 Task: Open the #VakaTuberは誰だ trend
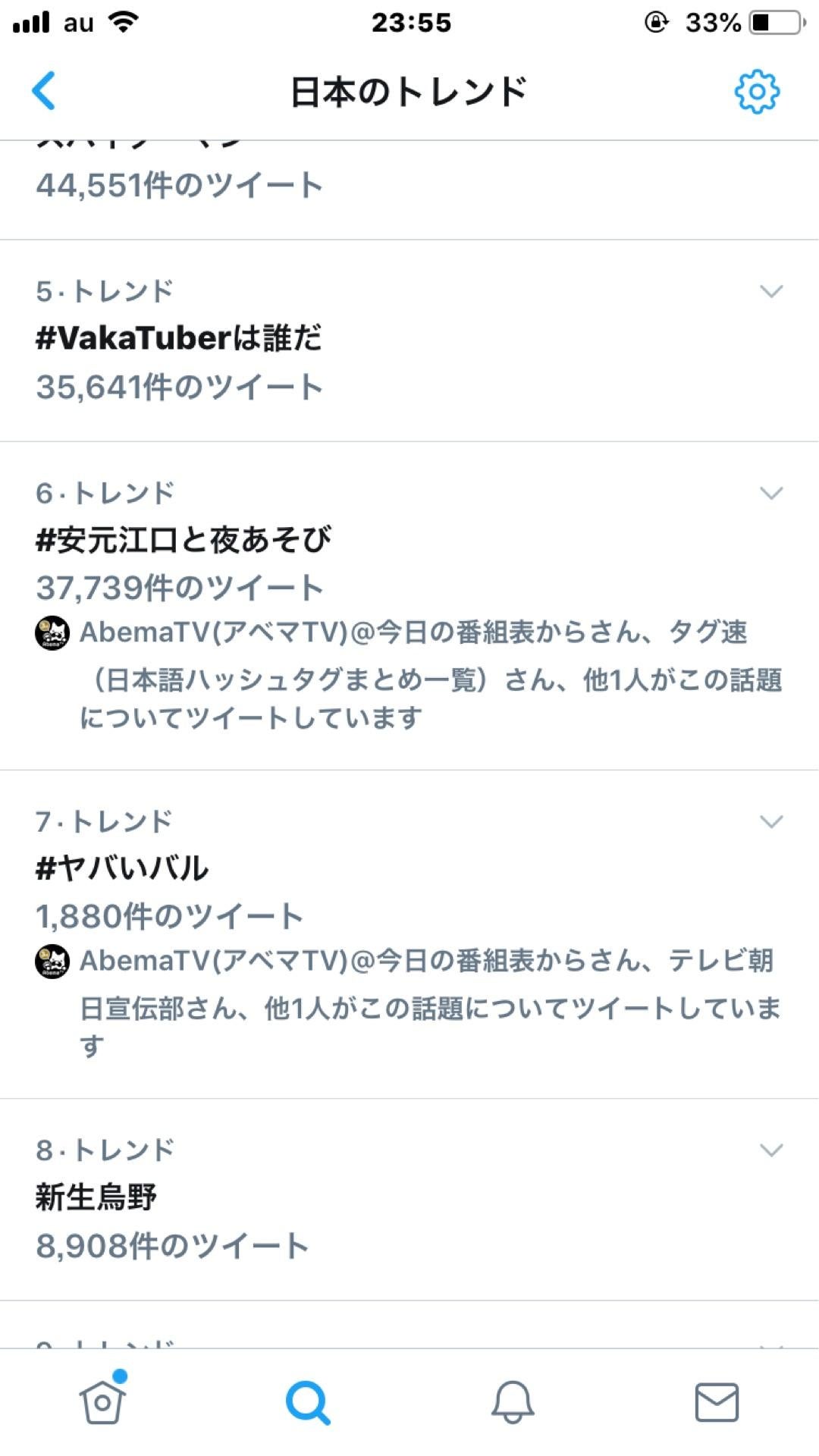click(179, 338)
